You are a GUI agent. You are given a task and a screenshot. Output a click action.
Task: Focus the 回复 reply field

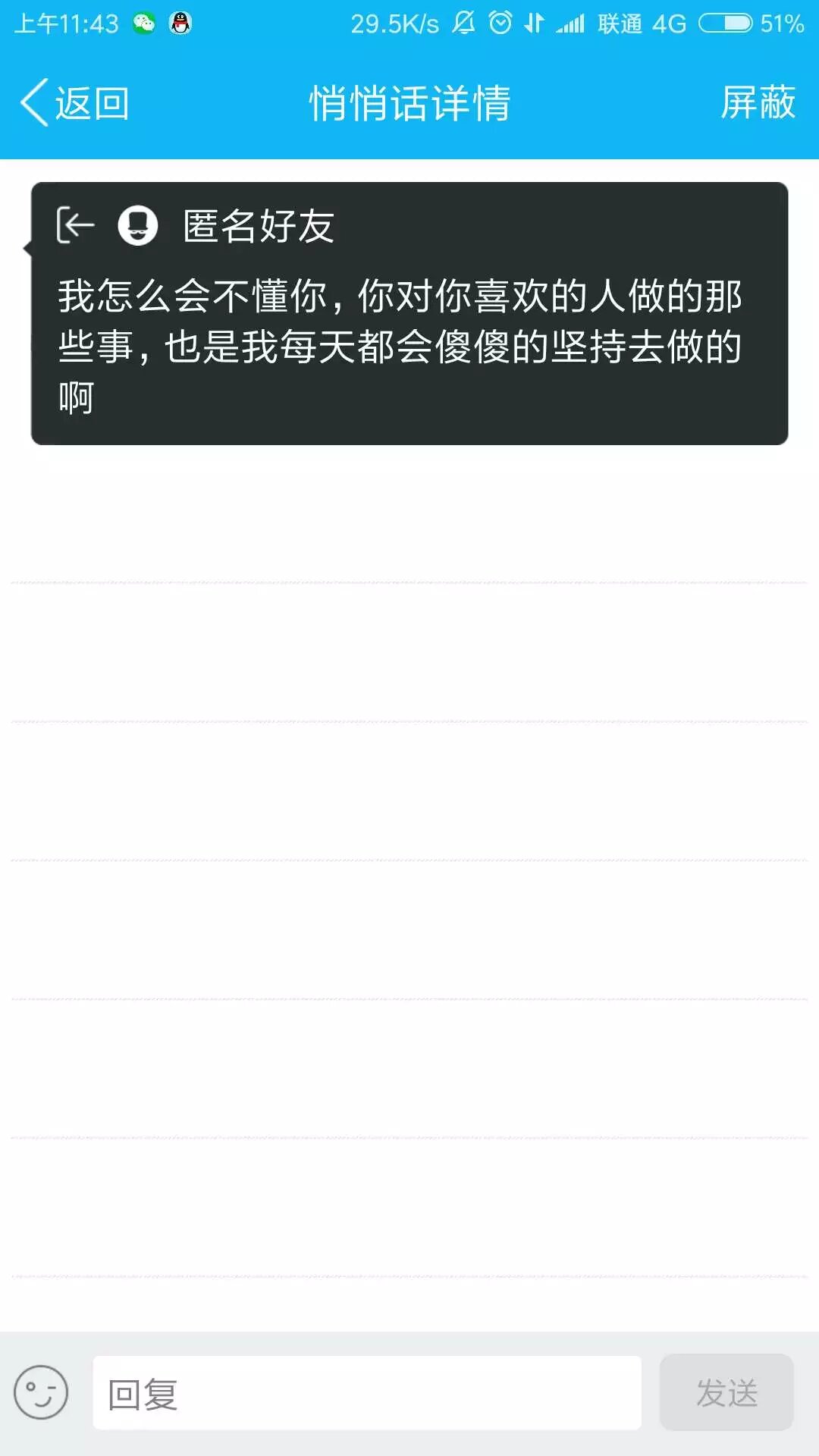pyautogui.click(x=367, y=1393)
